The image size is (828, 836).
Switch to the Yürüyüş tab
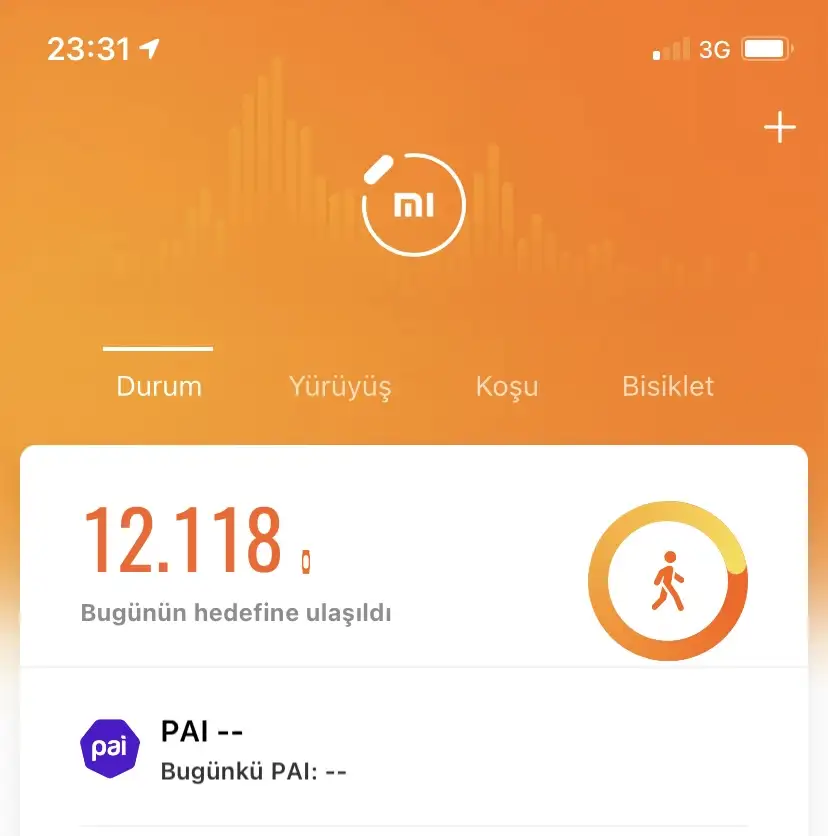click(x=340, y=386)
